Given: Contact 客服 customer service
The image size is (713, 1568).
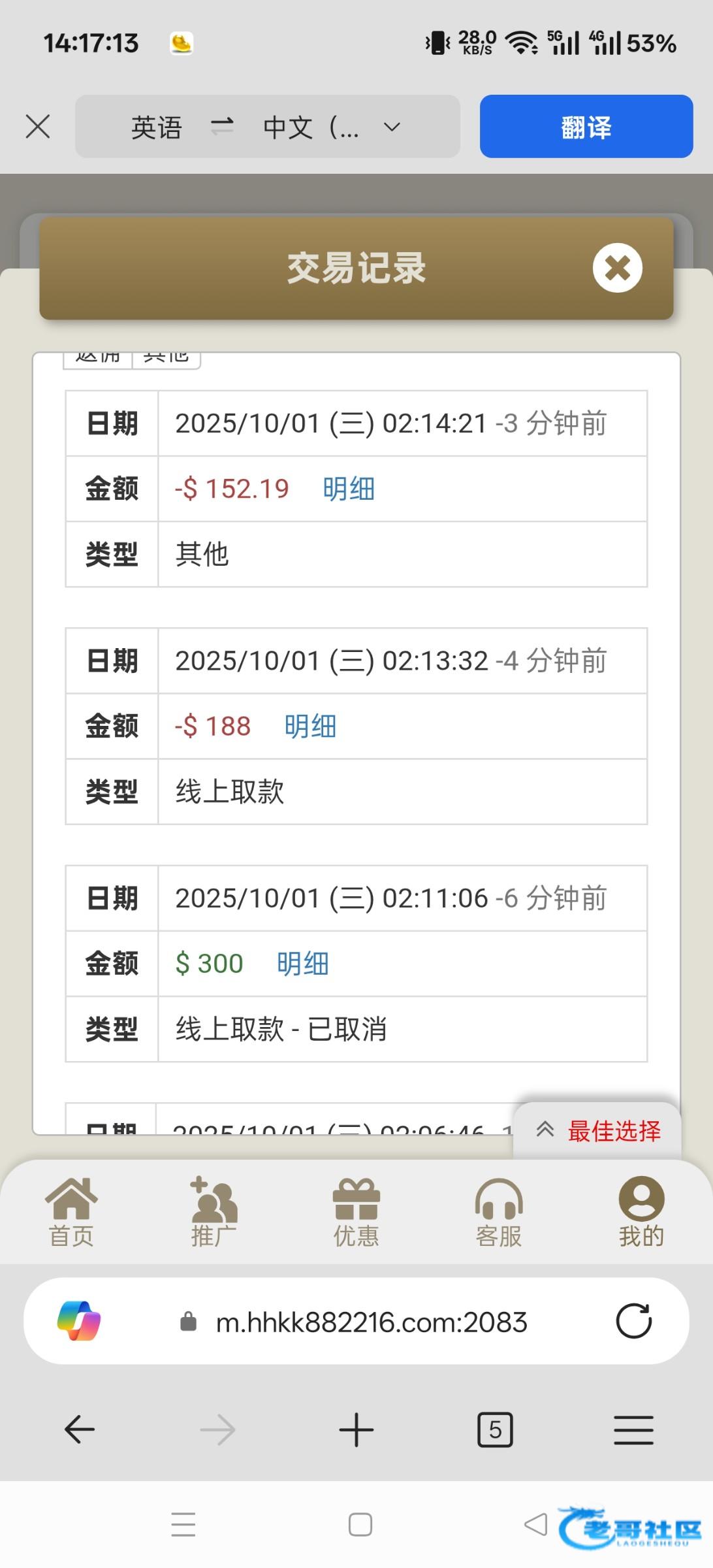Looking at the screenshot, I should (x=499, y=1212).
